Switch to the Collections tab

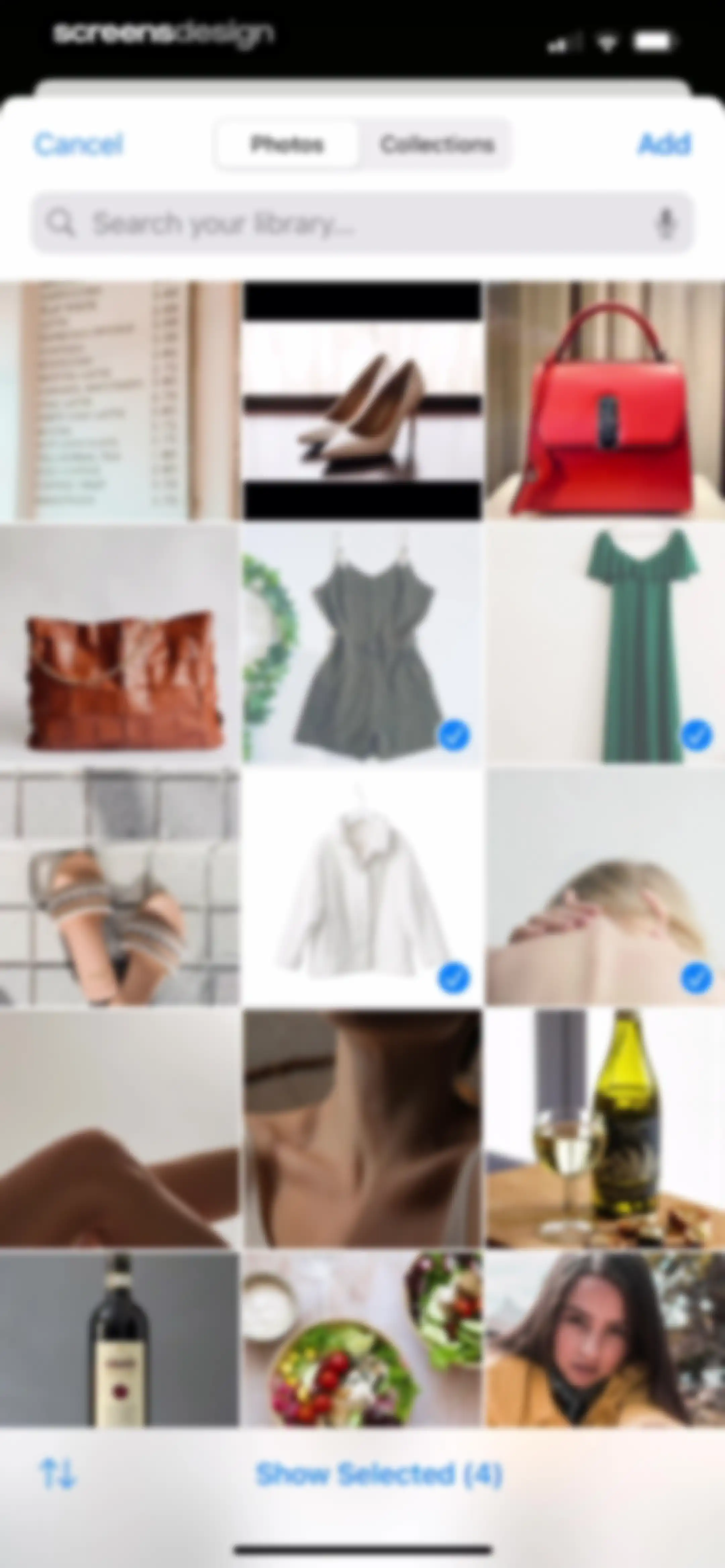coord(436,145)
